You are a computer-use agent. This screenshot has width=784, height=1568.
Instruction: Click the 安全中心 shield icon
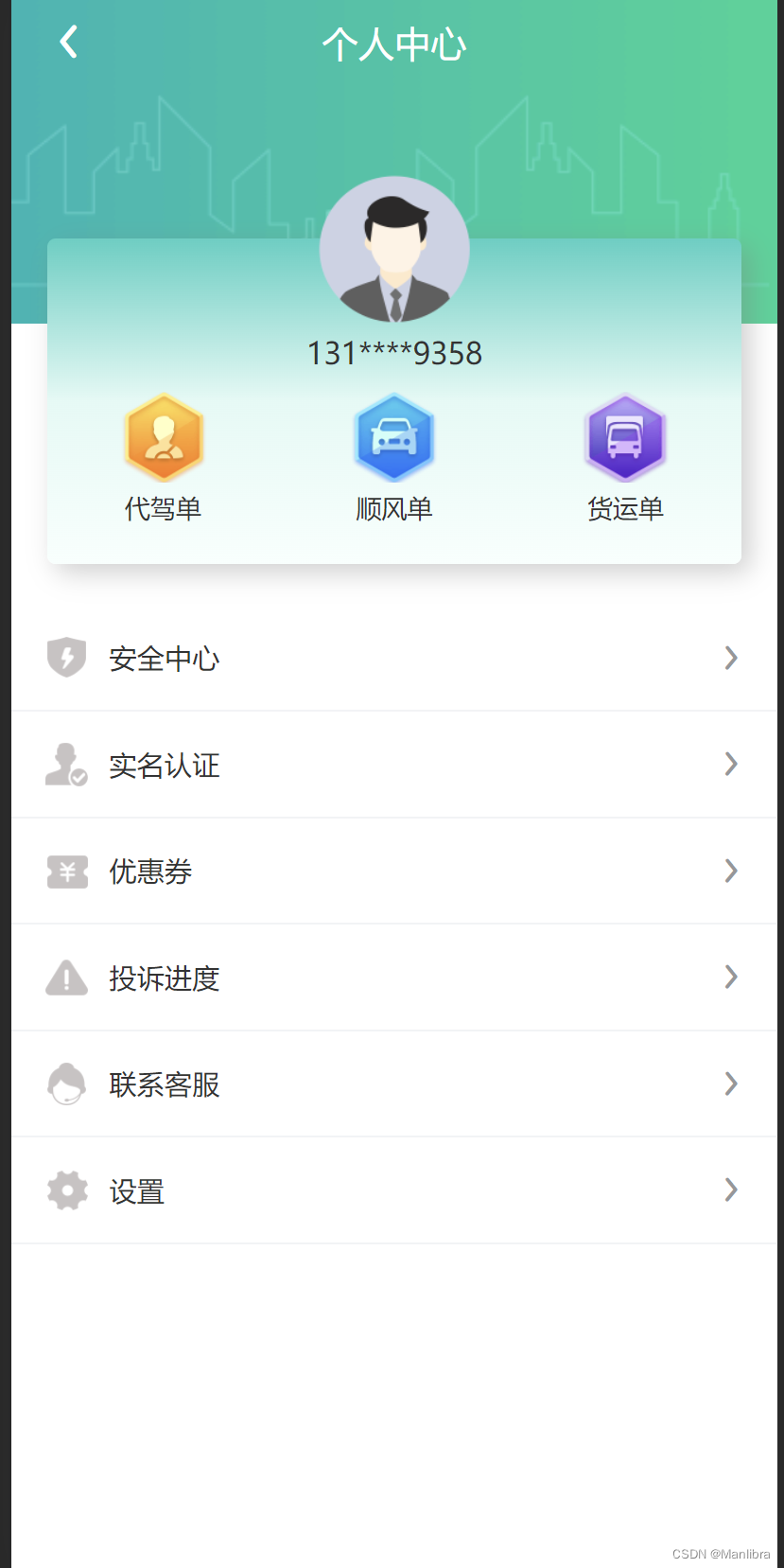point(66,657)
